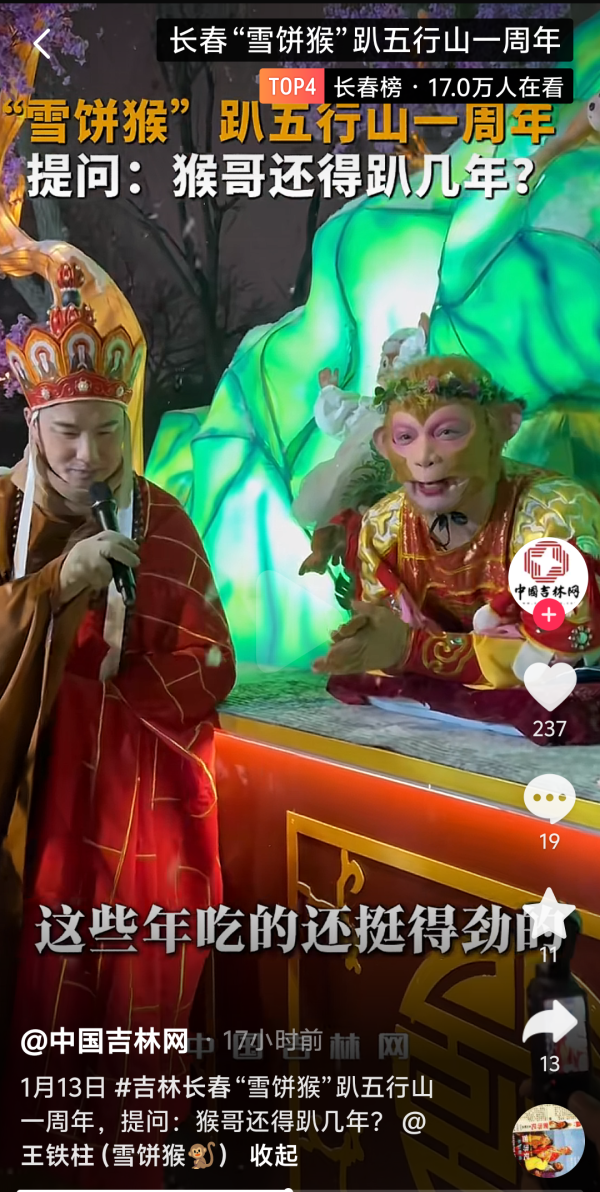
Task: Open the rotating music disc
Action: click(548, 1140)
